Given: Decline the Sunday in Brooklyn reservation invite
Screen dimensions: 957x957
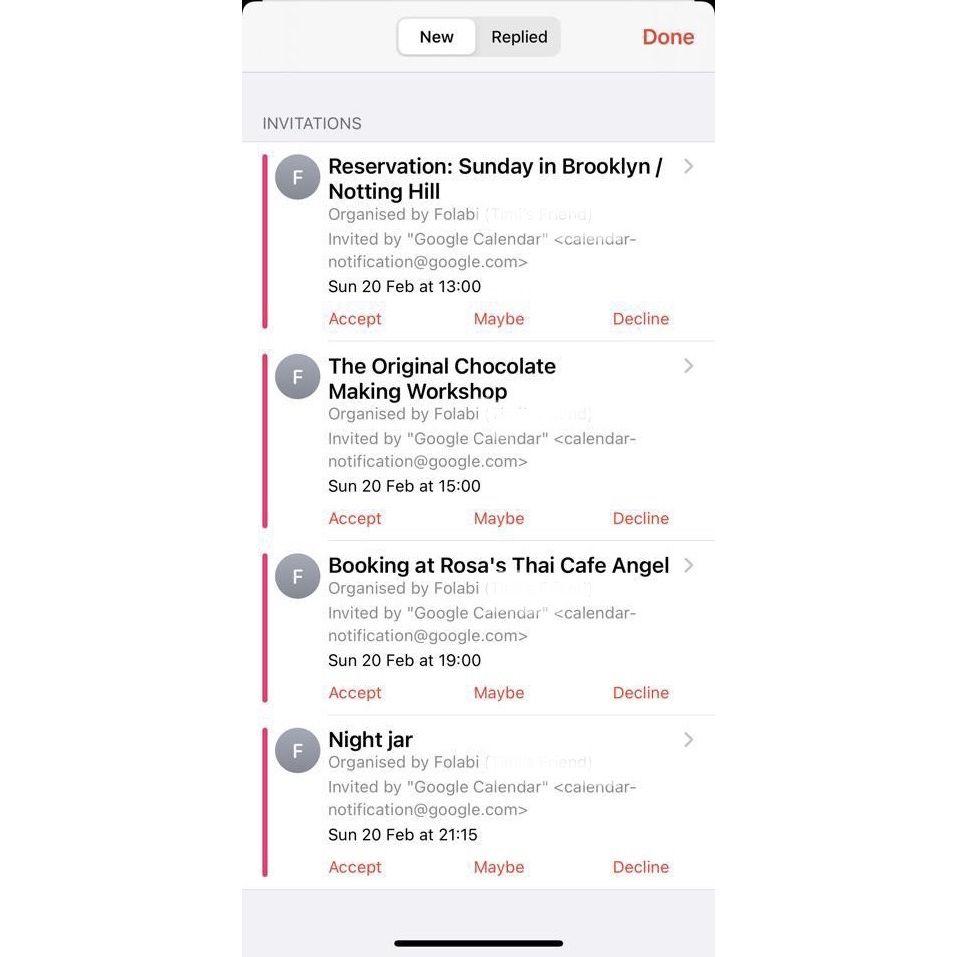Looking at the screenshot, I should 640,319.
